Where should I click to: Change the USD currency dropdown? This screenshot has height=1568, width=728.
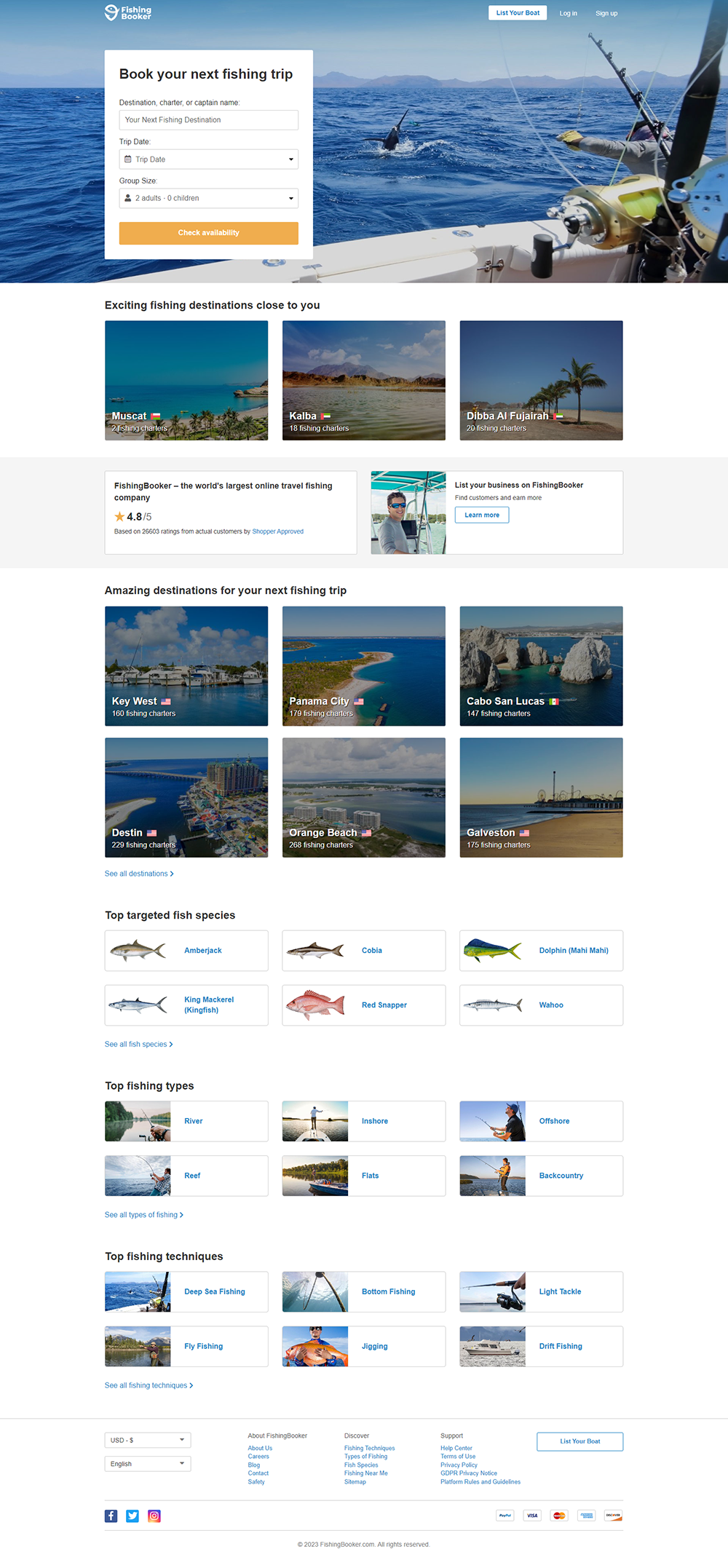pyautogui.click(x=147, y=1440)
